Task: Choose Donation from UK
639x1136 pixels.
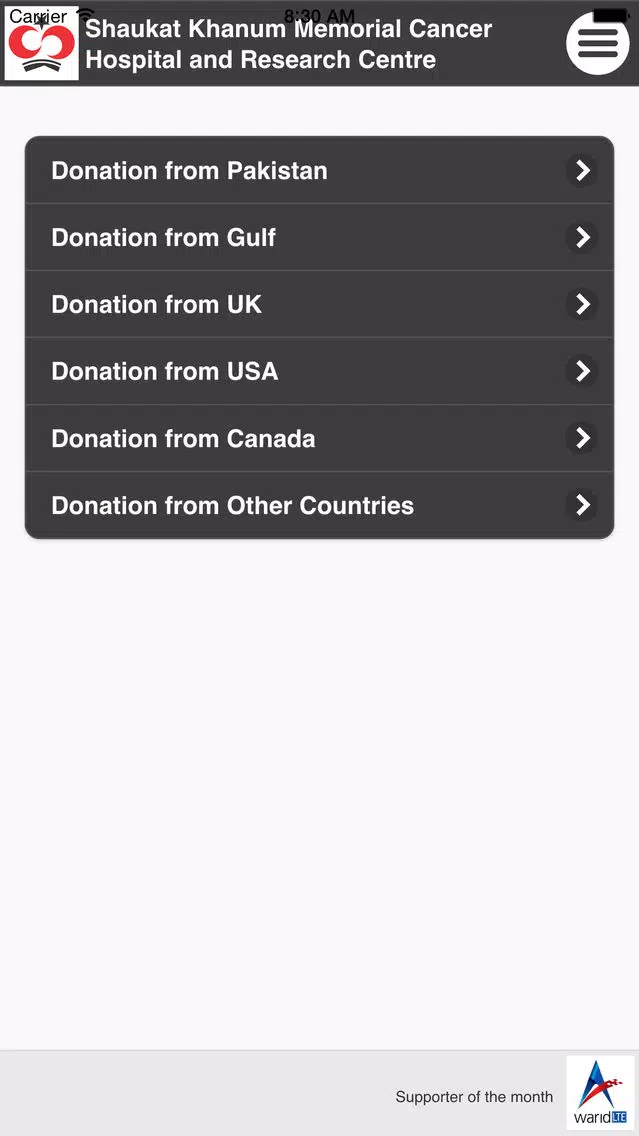Action: [x=320, y=304]
